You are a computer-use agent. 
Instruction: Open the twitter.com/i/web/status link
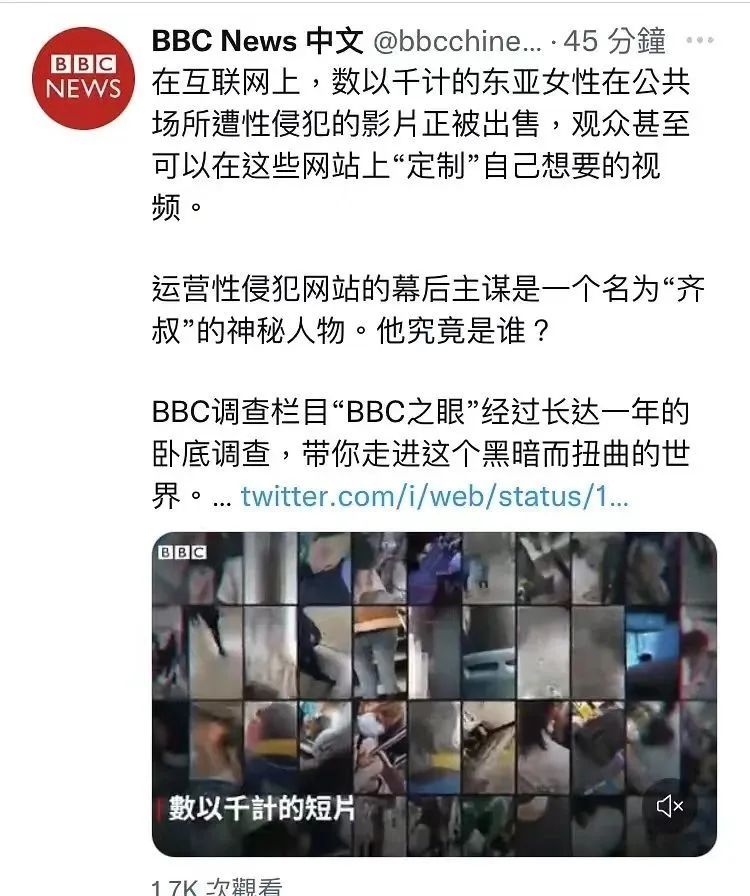435,496
